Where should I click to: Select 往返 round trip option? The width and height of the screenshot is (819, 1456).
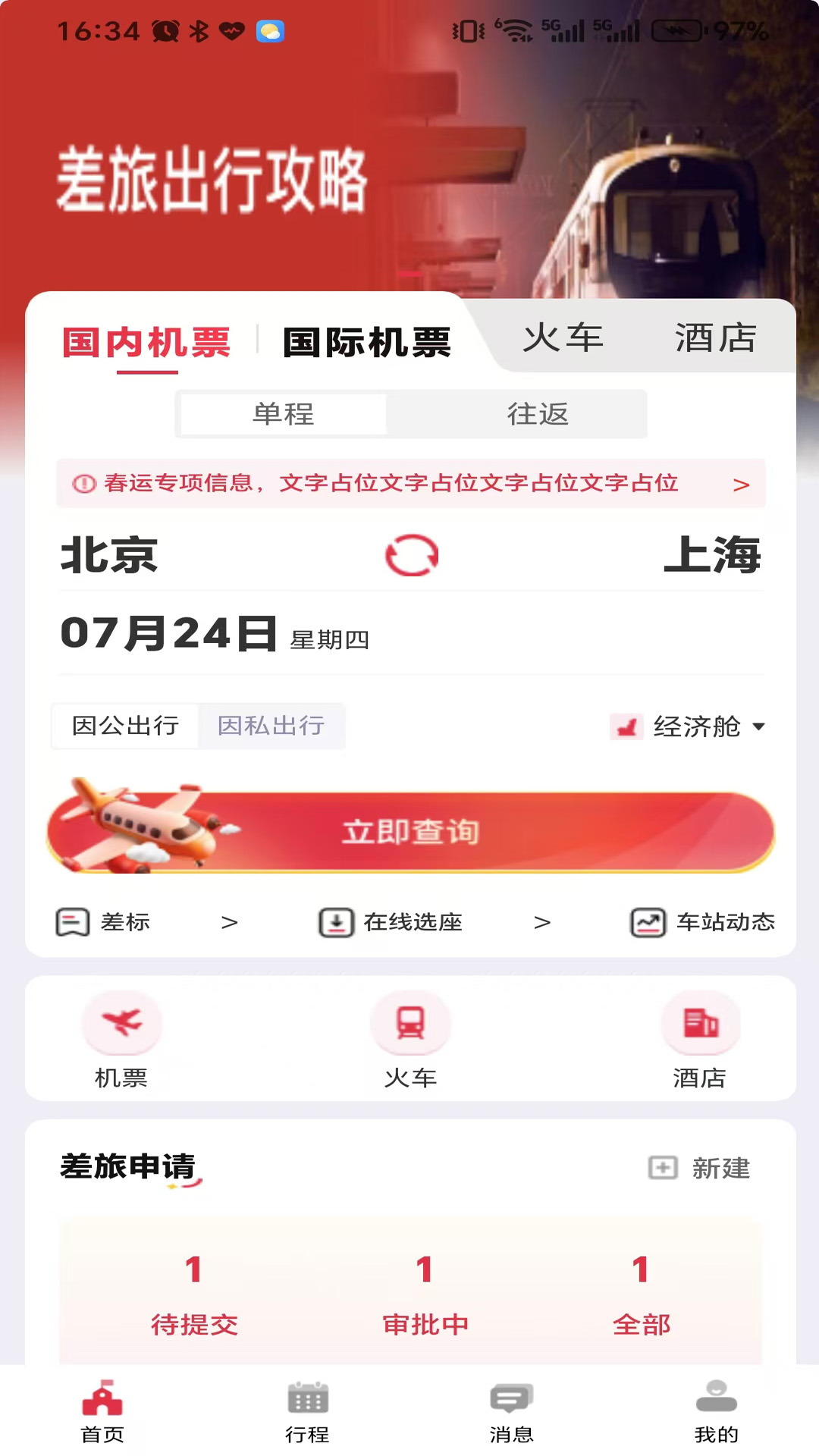(538, 414)
